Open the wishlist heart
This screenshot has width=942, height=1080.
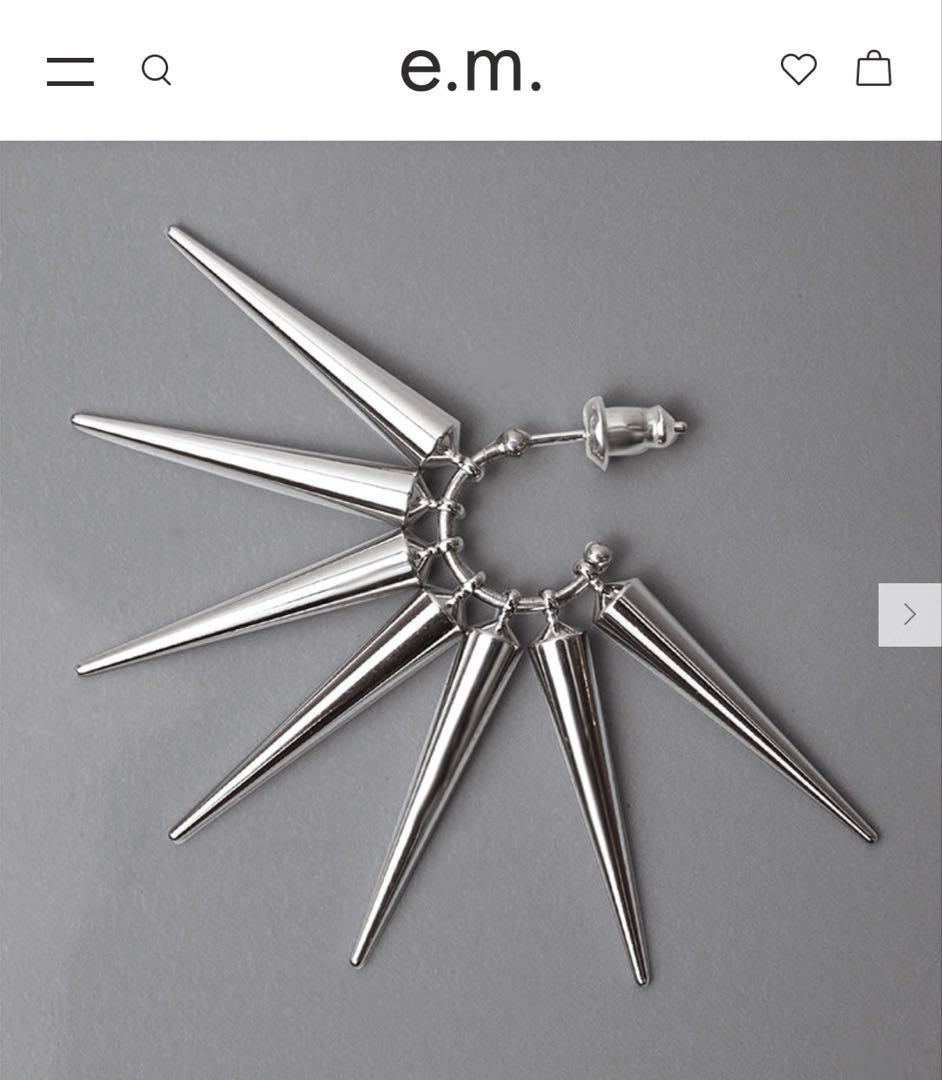pyautogui.click(x=798, y=70)
